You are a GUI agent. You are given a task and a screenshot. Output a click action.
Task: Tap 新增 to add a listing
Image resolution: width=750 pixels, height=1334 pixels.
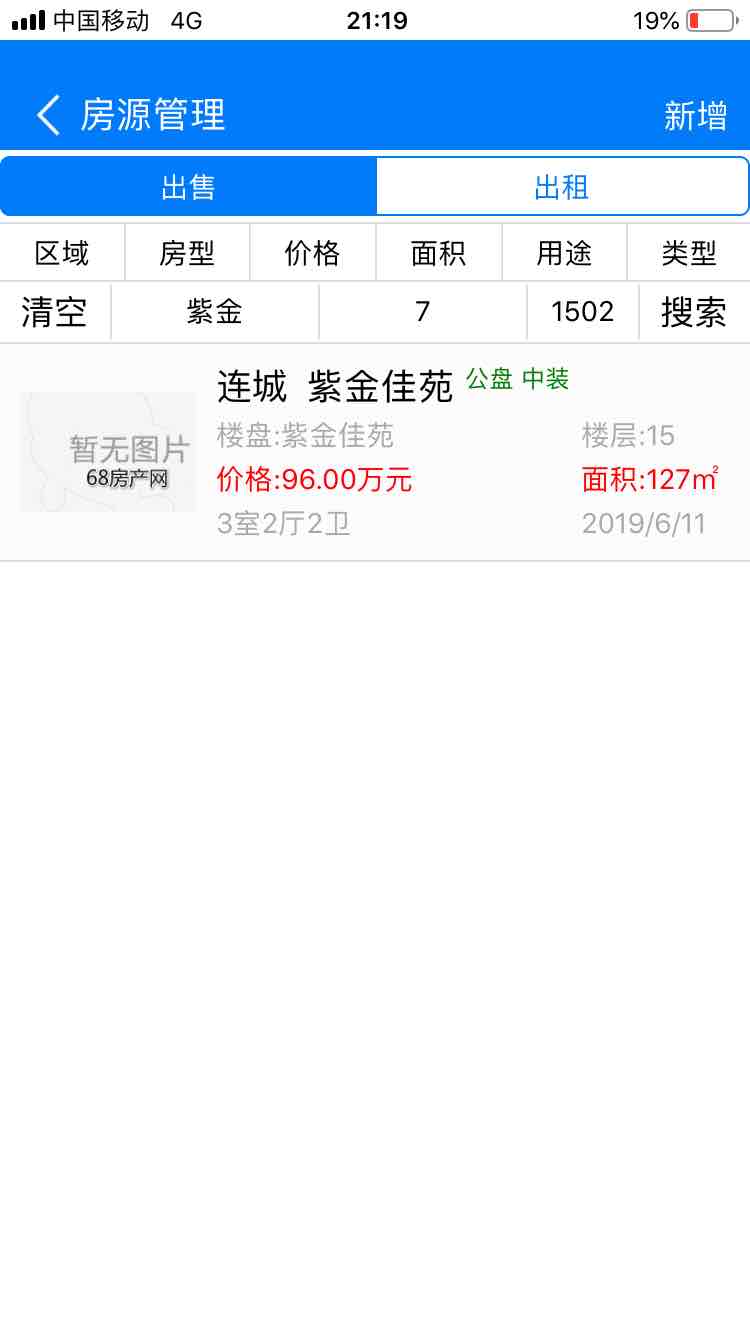(x=695, y=116)
